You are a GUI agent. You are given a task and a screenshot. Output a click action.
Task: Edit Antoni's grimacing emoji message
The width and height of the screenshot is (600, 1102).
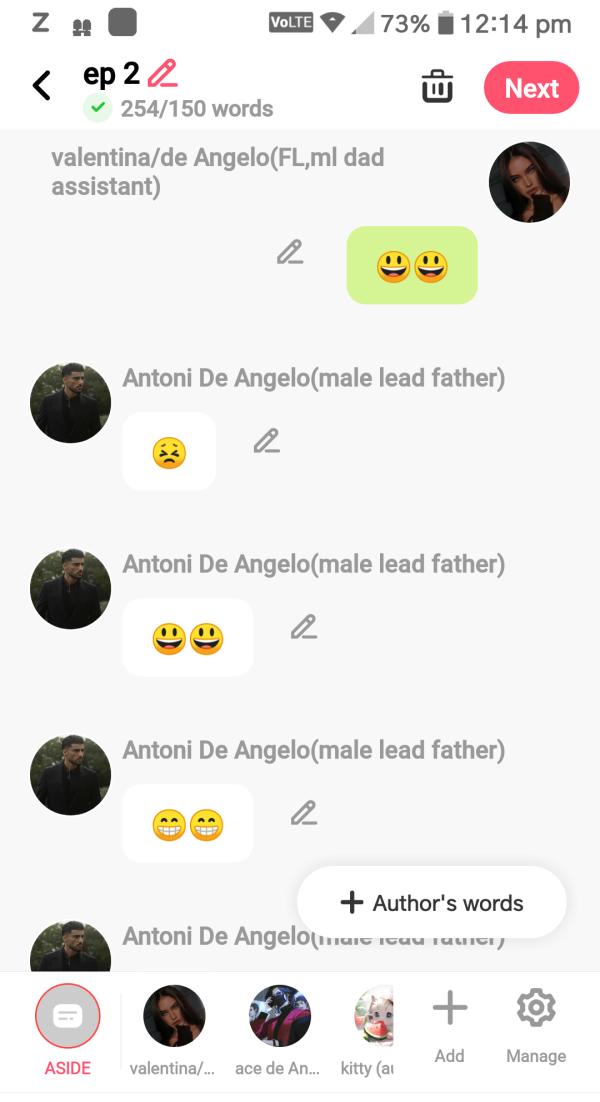point(266,440)
